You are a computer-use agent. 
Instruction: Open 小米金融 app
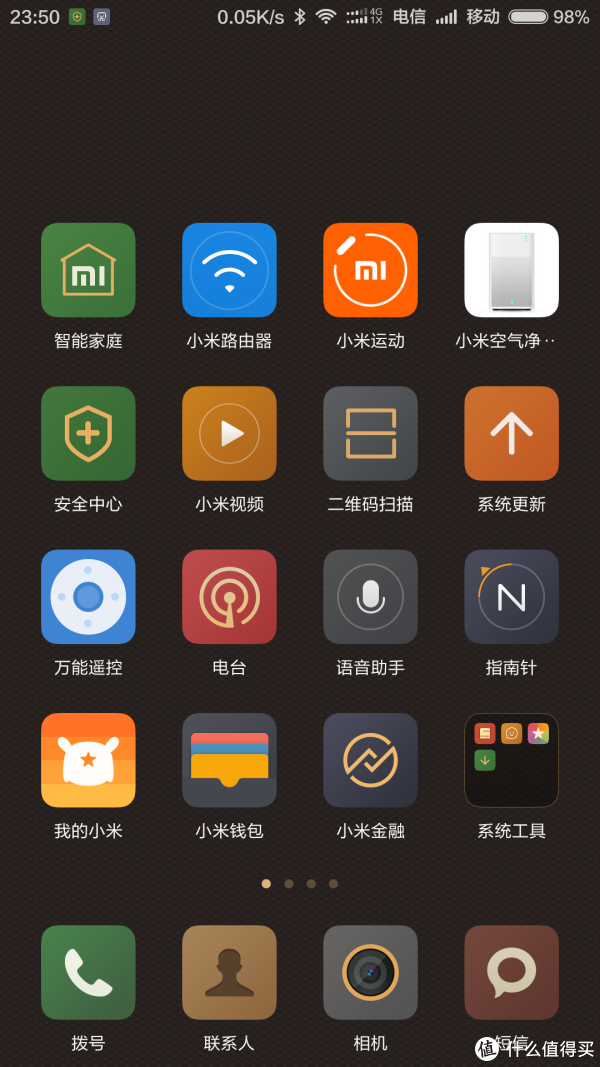click(x=370, y=760)
